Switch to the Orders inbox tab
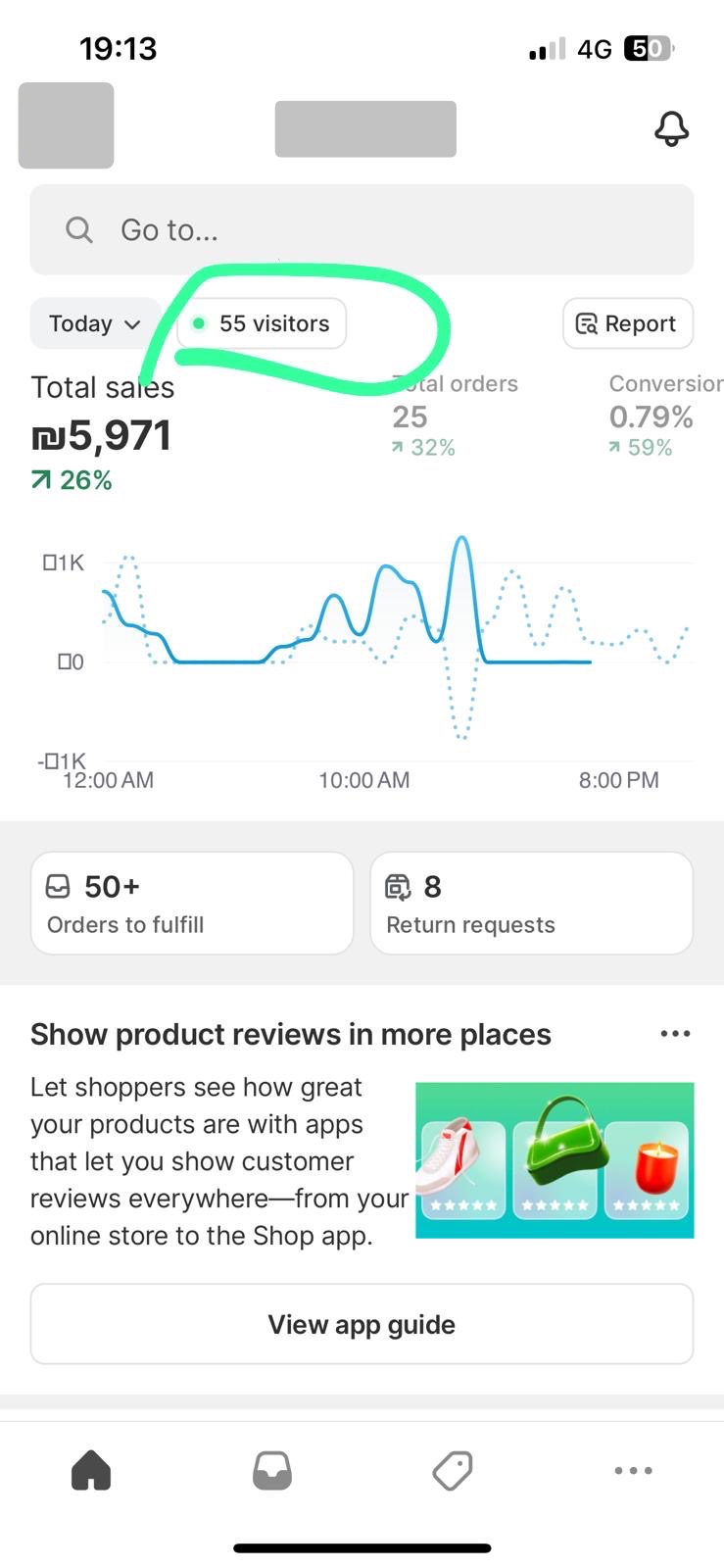 [x=271, y=1470]
